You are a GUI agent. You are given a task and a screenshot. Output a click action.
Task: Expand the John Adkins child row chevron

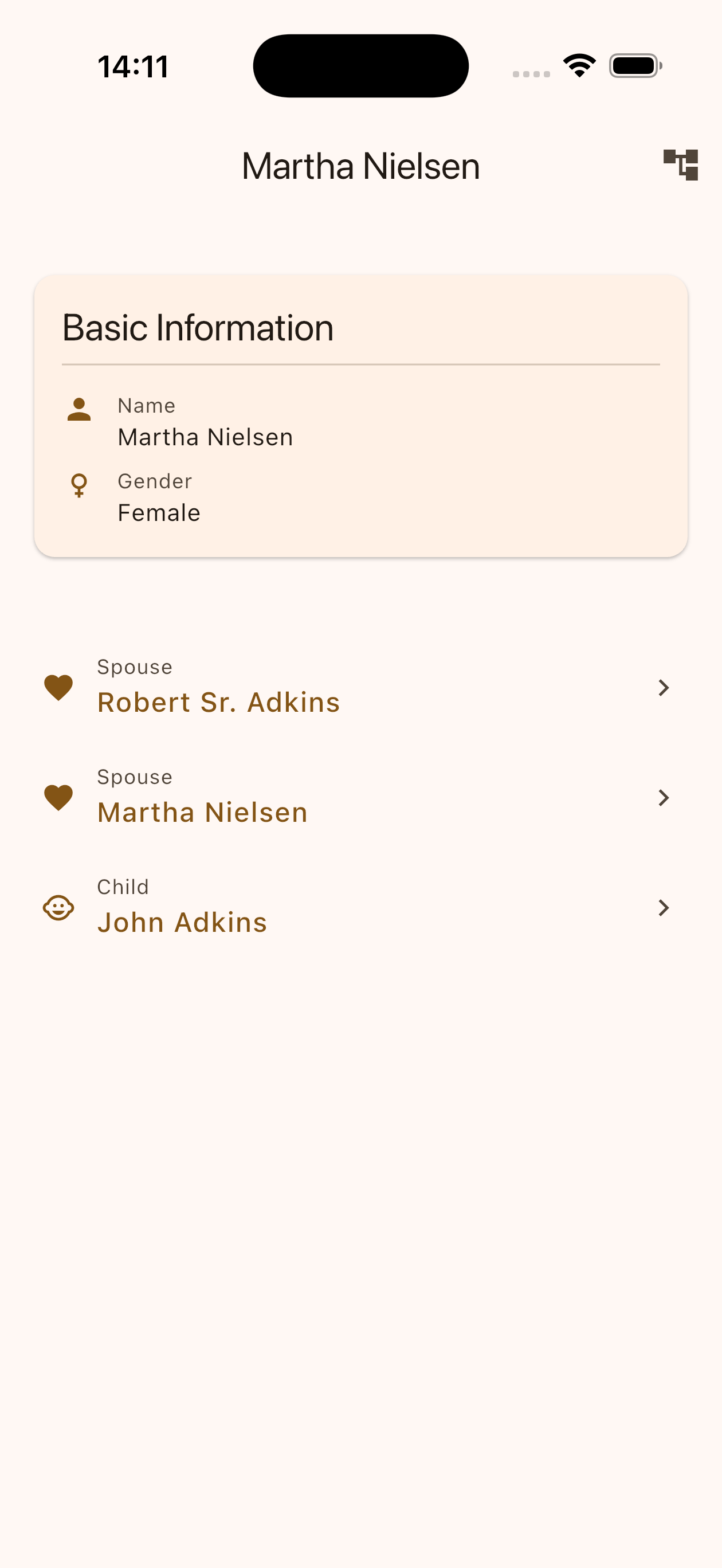(664, 908)
